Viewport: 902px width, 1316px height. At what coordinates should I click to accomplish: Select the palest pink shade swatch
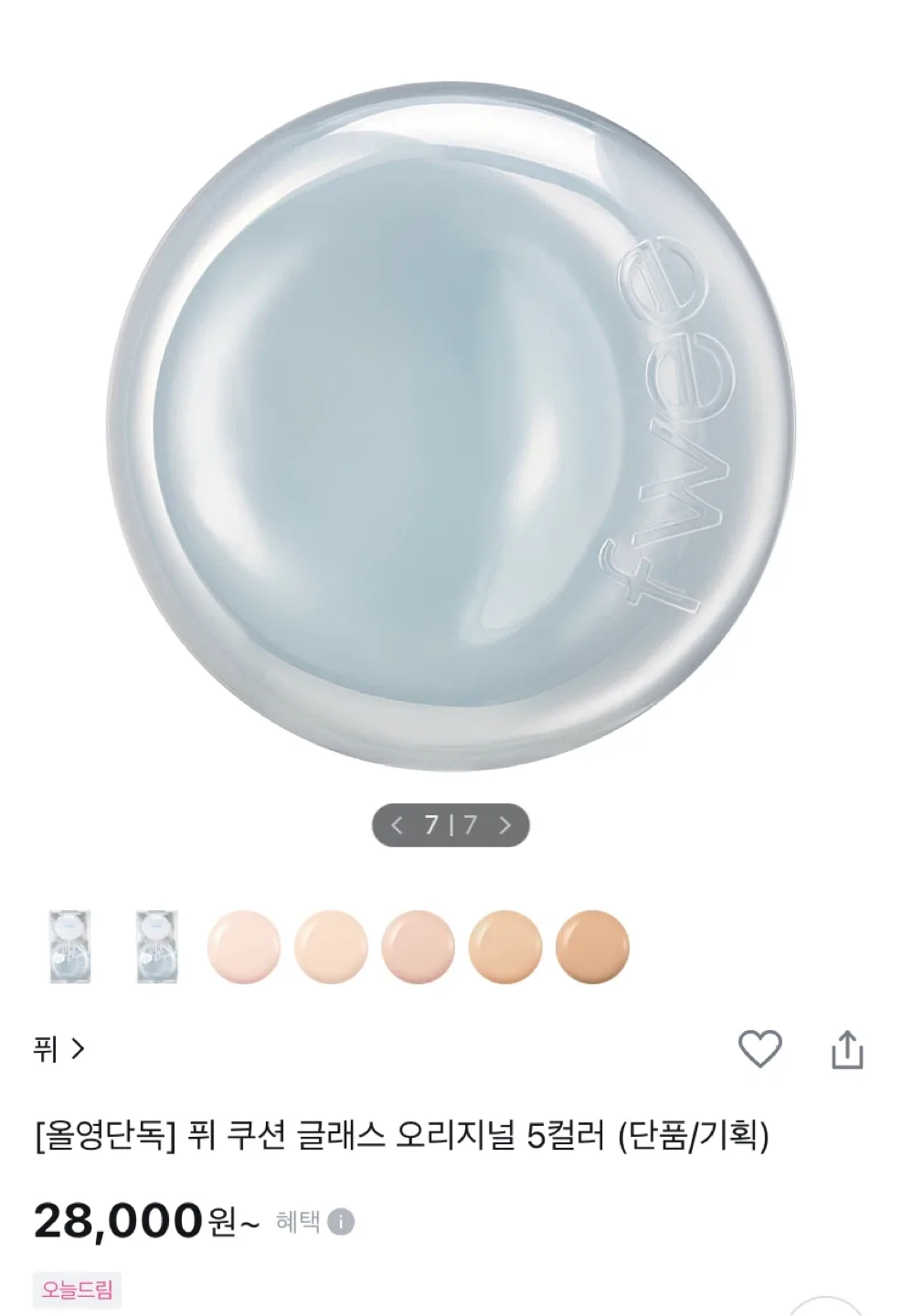coord(243,947)
